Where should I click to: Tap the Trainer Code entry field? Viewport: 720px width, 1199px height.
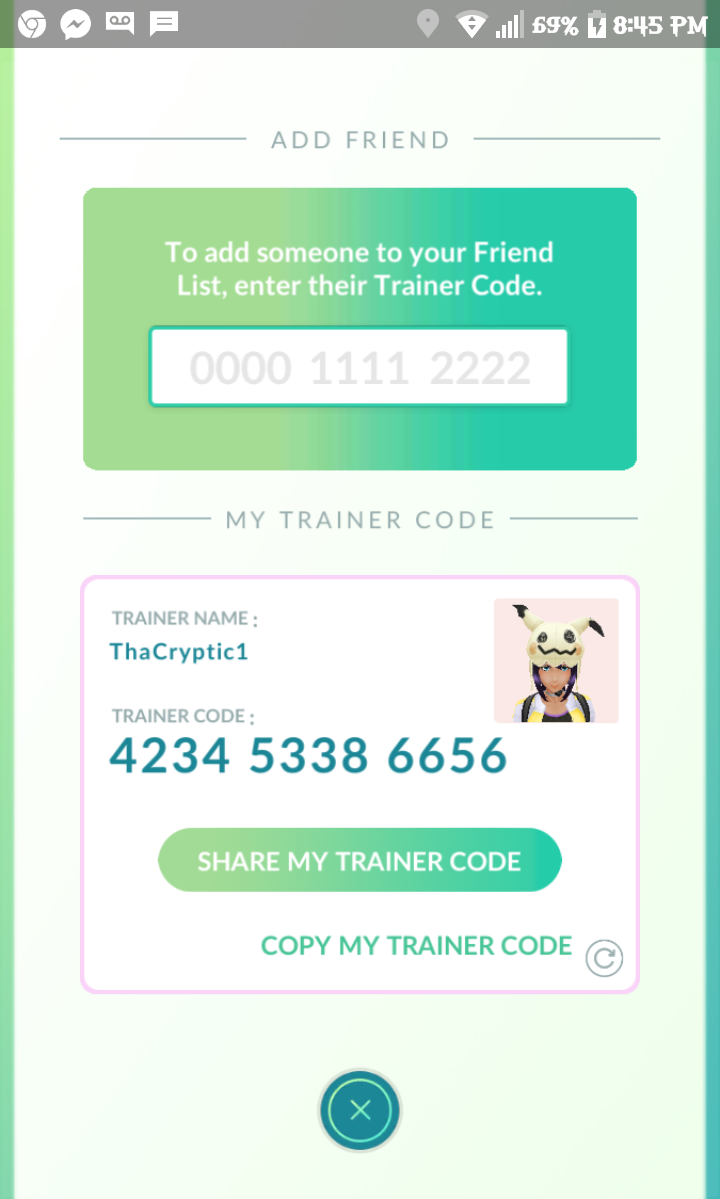tap(359, 368)
